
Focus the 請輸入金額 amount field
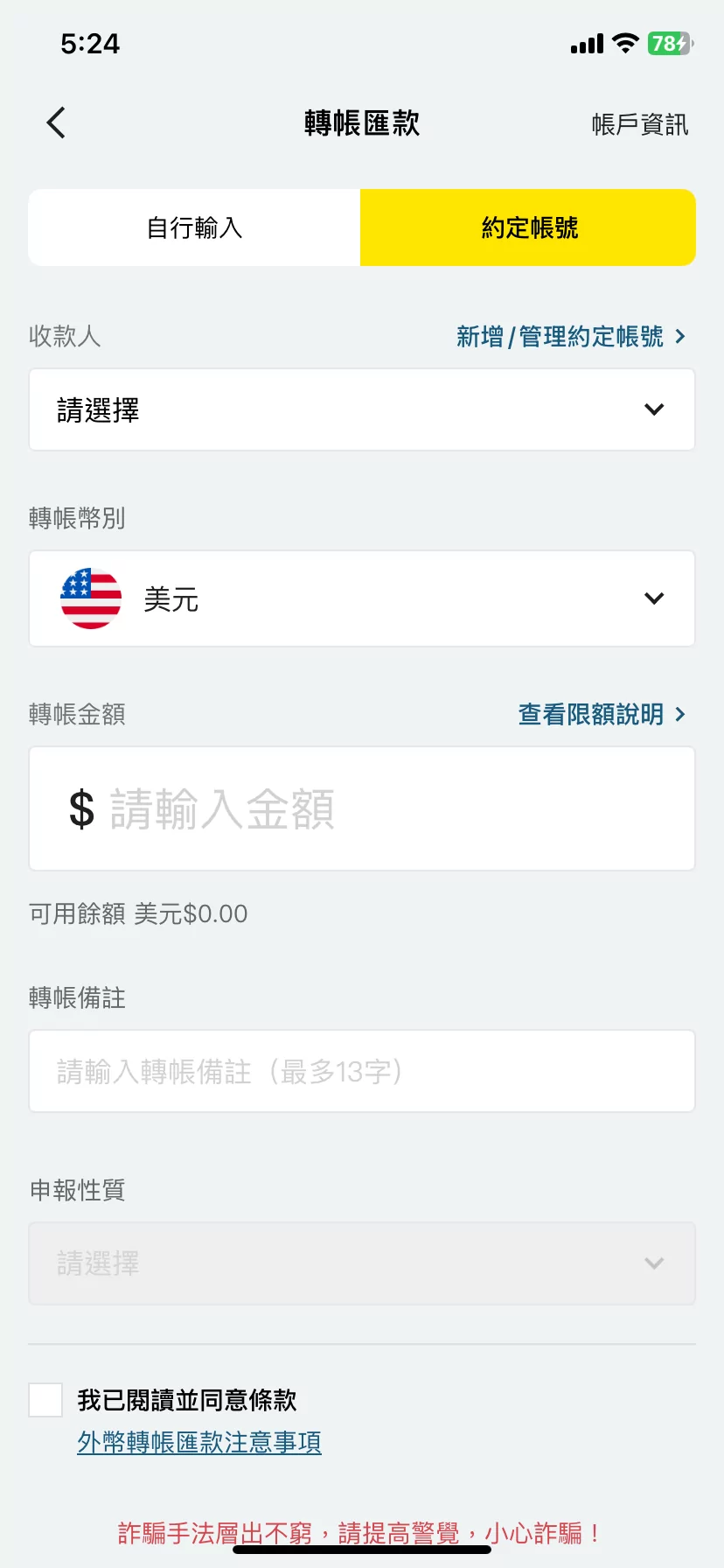pyautogui.click(x=362, y=808)
